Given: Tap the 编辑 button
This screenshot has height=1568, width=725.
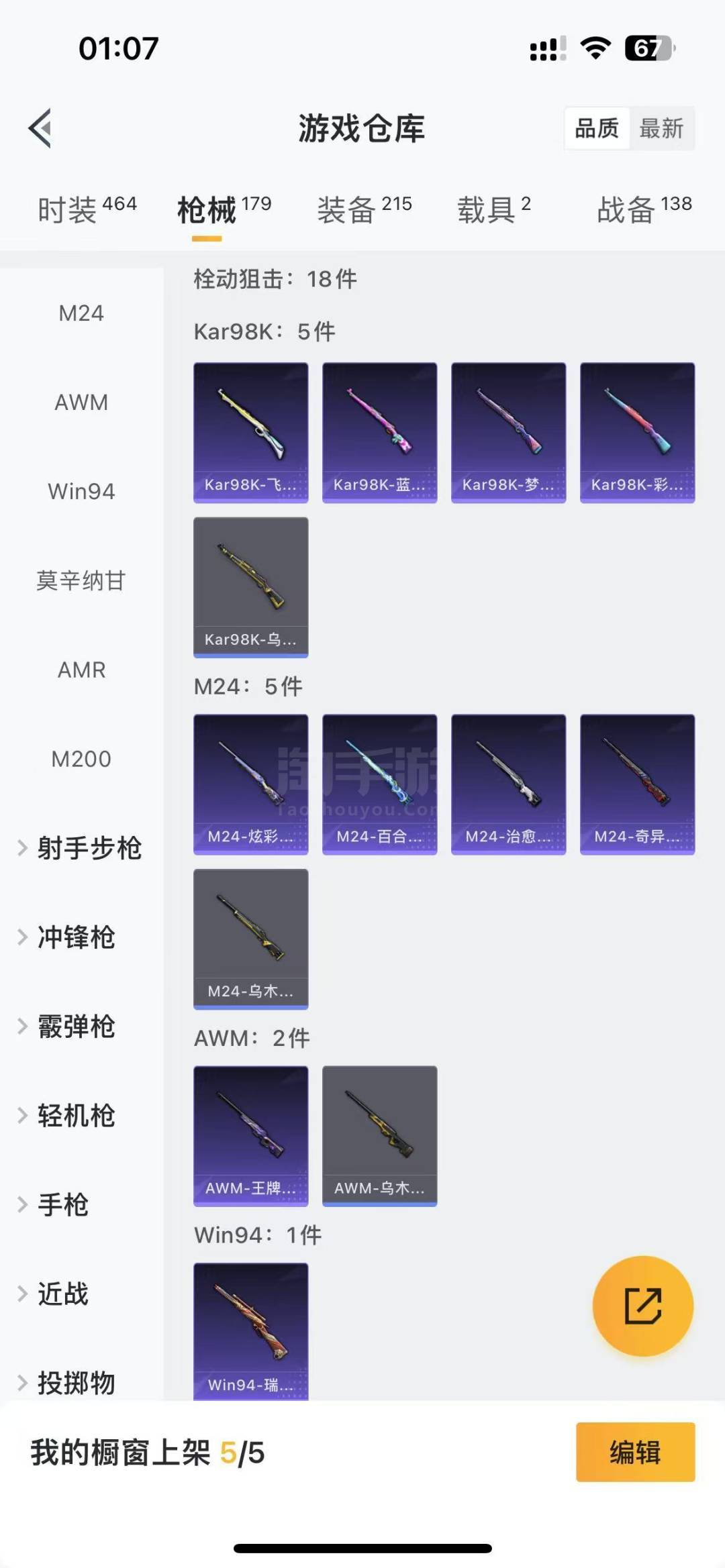Looking at the screenshot, I should (x=635, y=1452).
